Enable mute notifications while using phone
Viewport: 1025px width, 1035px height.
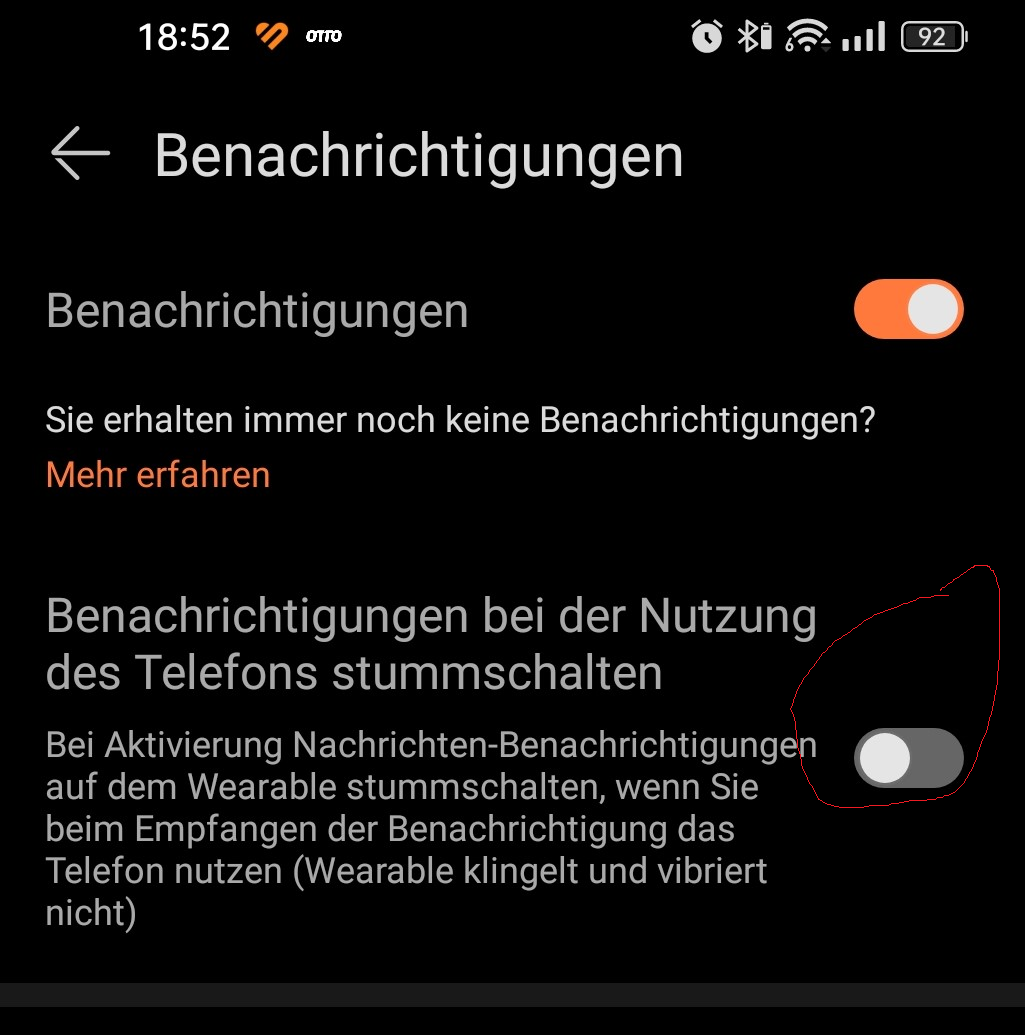(x=908, y=758)
